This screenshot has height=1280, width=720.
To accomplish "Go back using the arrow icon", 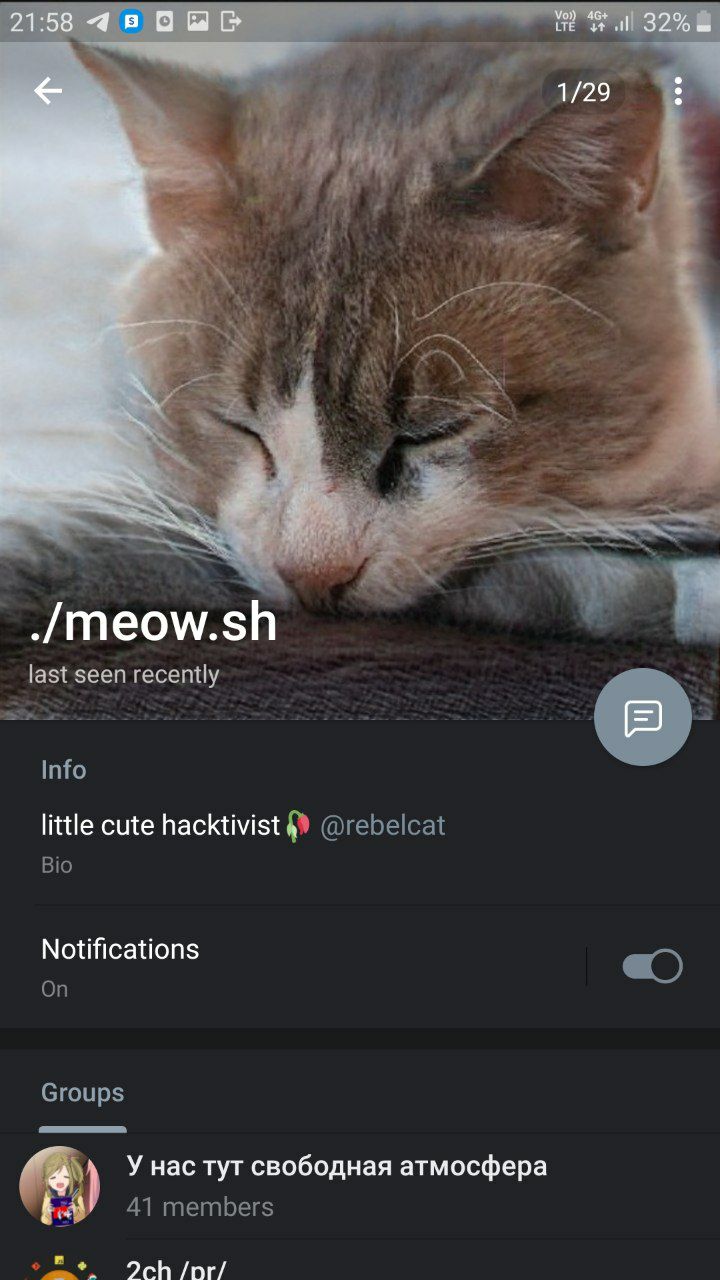I will click(x=47, y=92).
